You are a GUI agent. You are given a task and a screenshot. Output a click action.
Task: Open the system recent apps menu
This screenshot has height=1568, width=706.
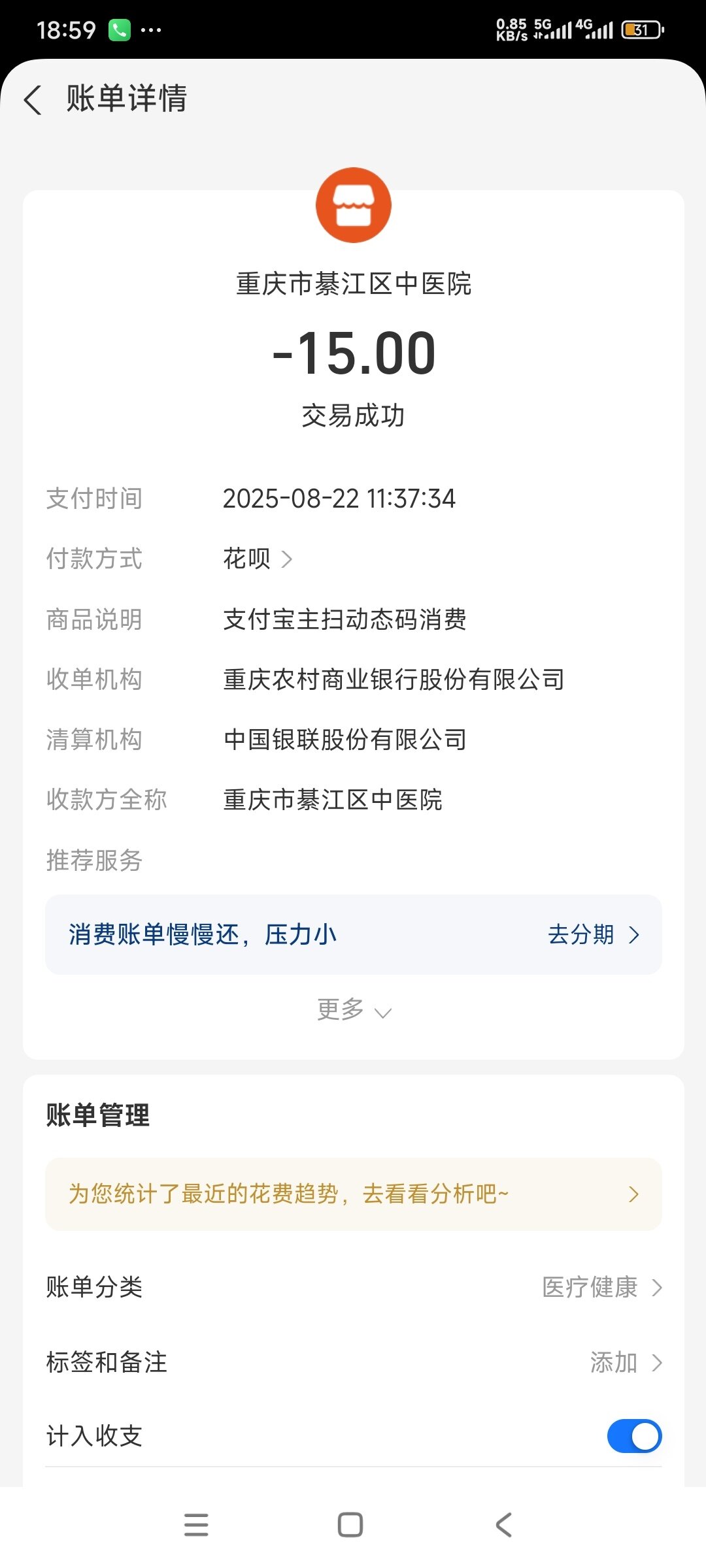[196, 1525]
